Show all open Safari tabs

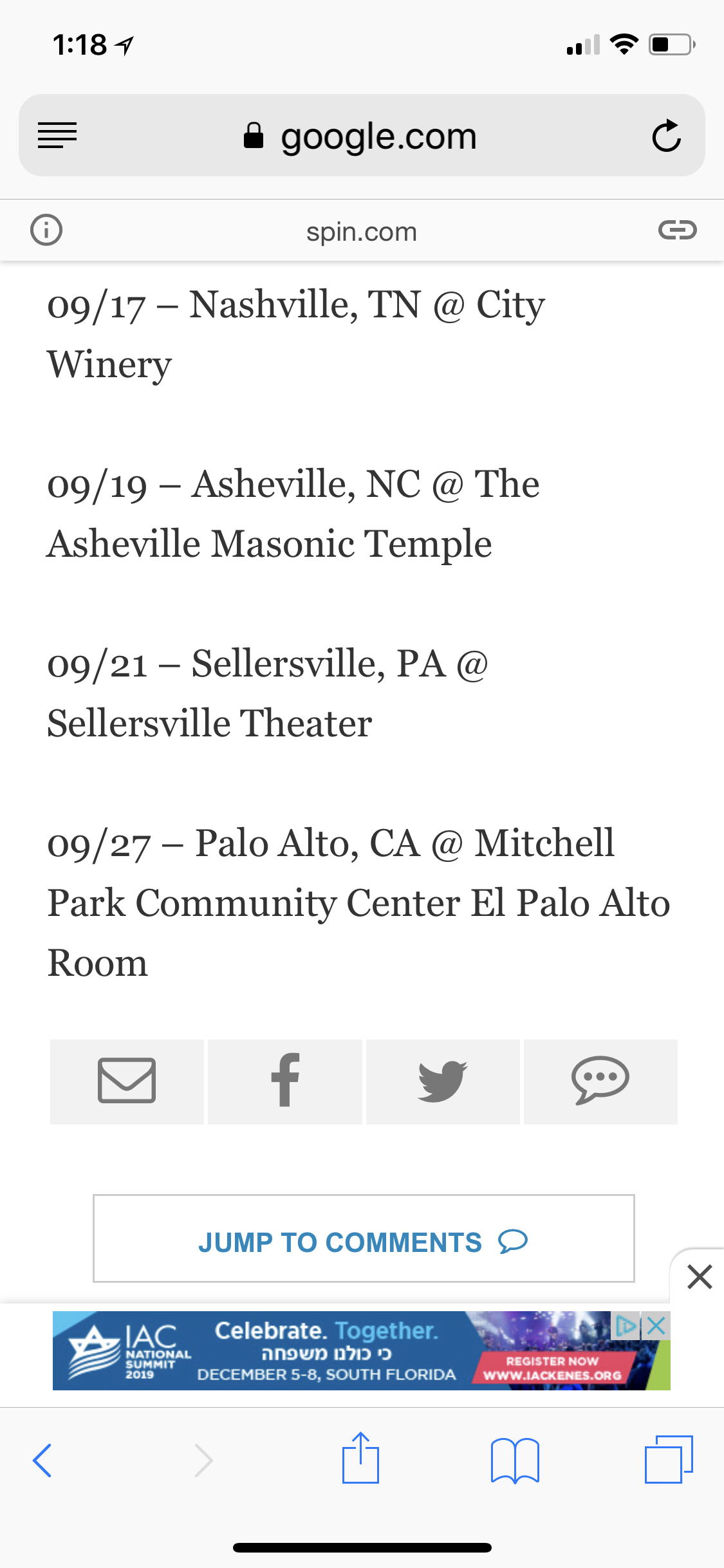click(669, 1460)
